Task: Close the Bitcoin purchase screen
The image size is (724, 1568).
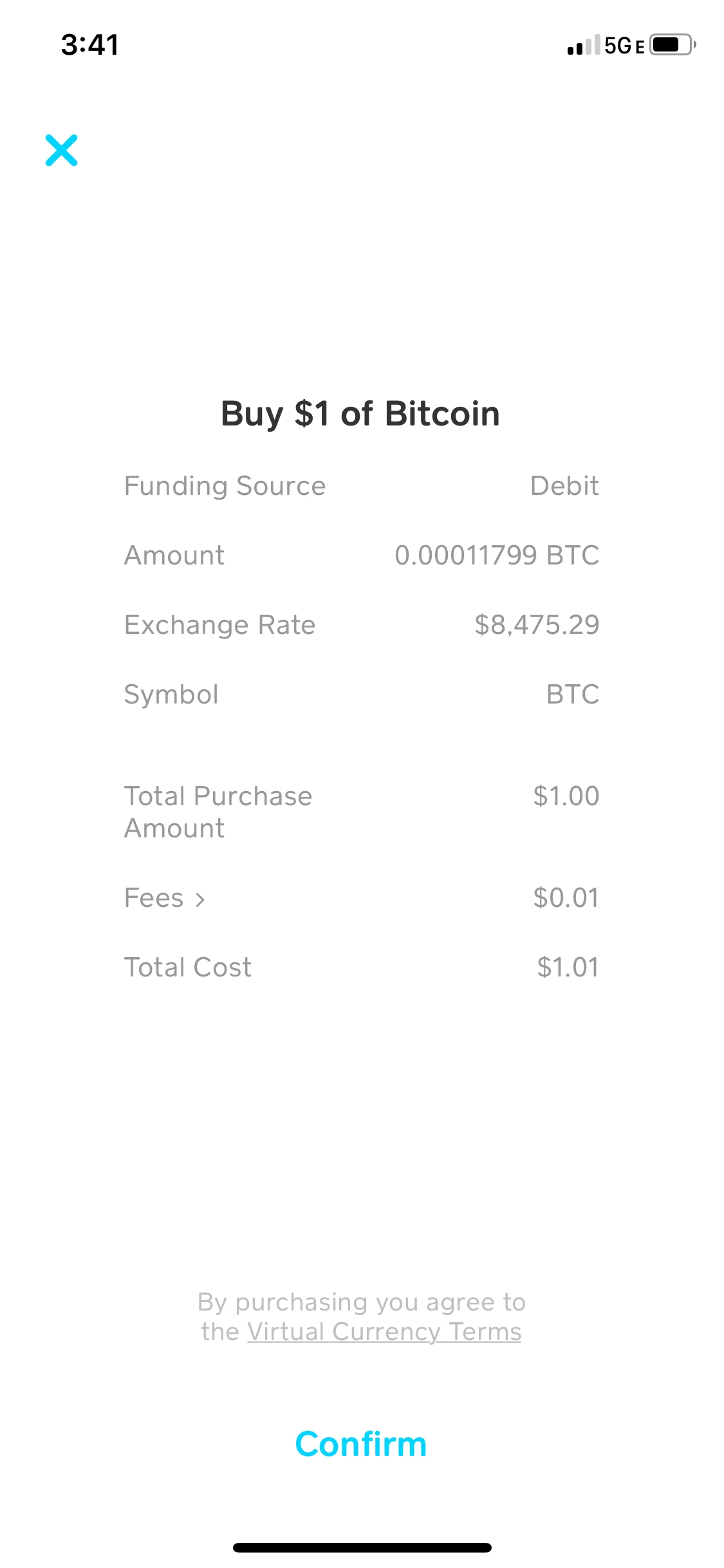Action: 61,150
